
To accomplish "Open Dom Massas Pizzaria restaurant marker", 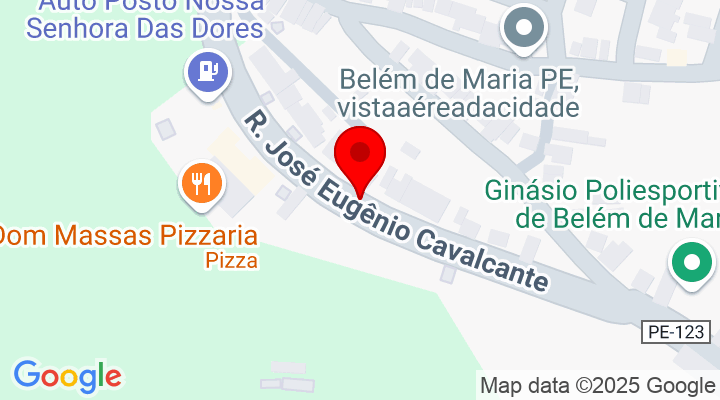I will point(201,182).
